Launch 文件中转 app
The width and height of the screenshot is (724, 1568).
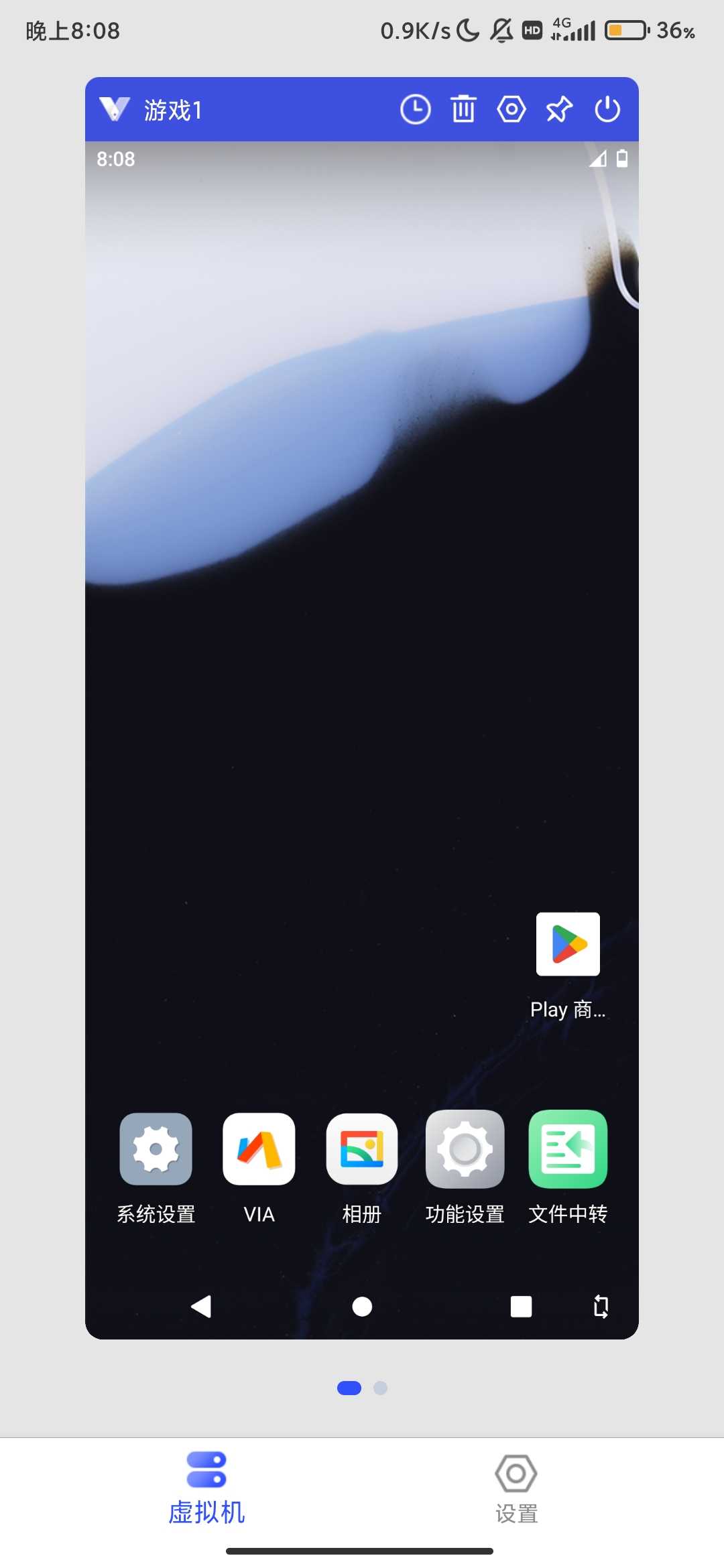coord(568,1149)
